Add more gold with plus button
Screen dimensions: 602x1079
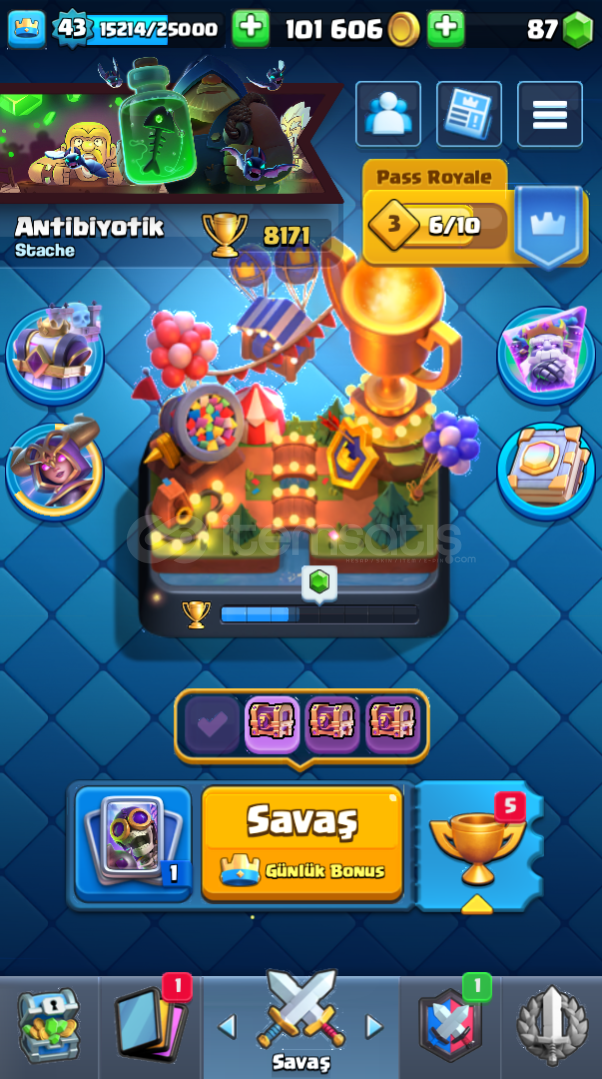[446, 29]
